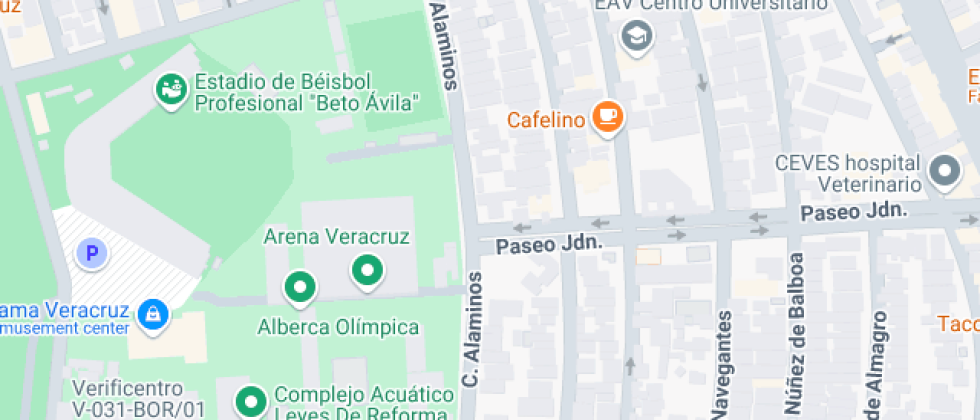Open Estadio de Béisbol Beto Ávila marker
Screen dimensions: 980x420
coord(172,90)
